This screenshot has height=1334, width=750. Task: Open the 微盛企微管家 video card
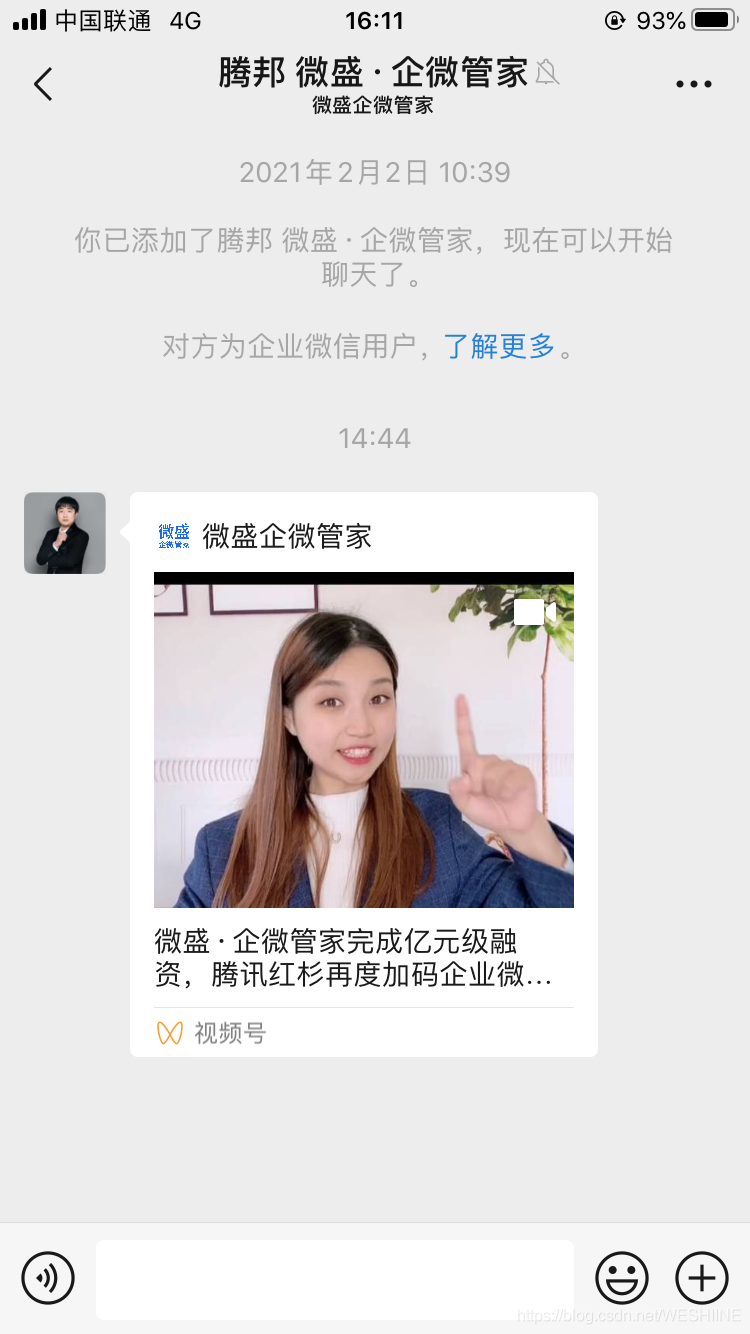[x=364, y=740]
